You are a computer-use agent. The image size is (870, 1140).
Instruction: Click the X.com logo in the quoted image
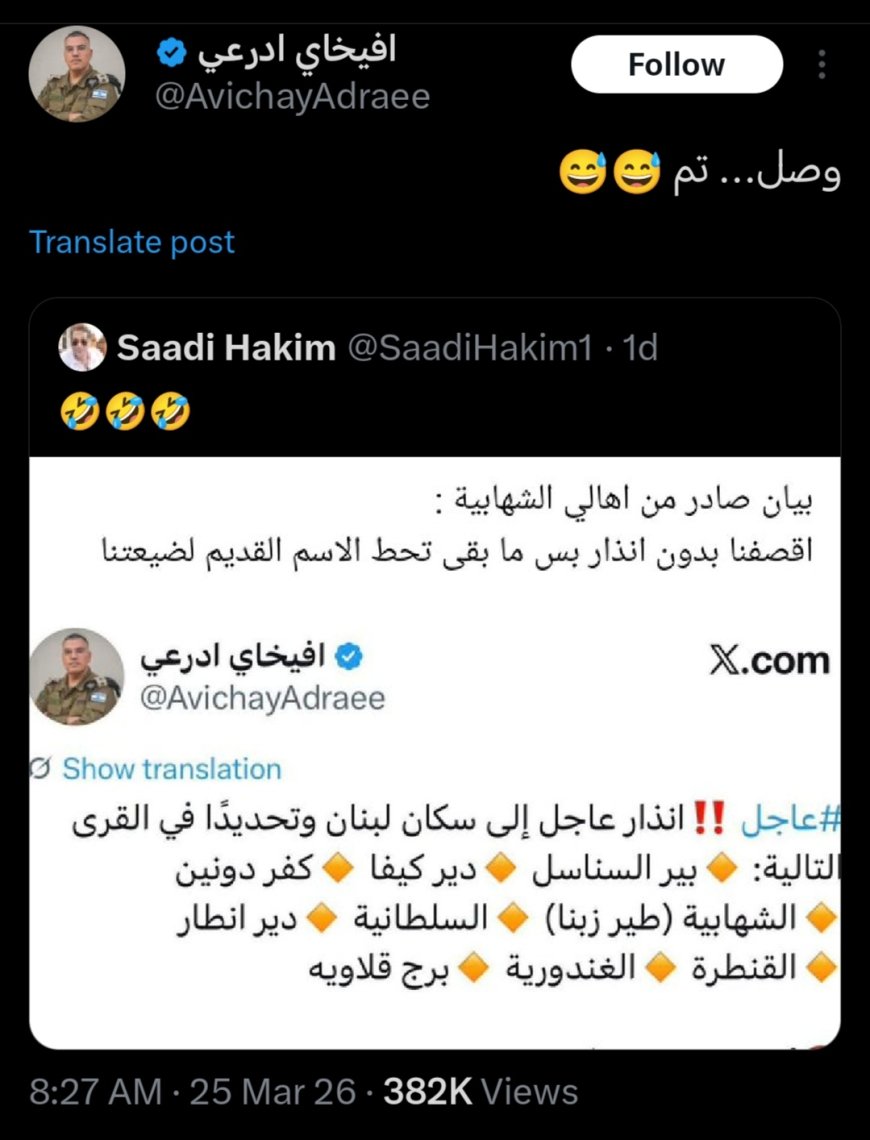(x=770, y=660)
